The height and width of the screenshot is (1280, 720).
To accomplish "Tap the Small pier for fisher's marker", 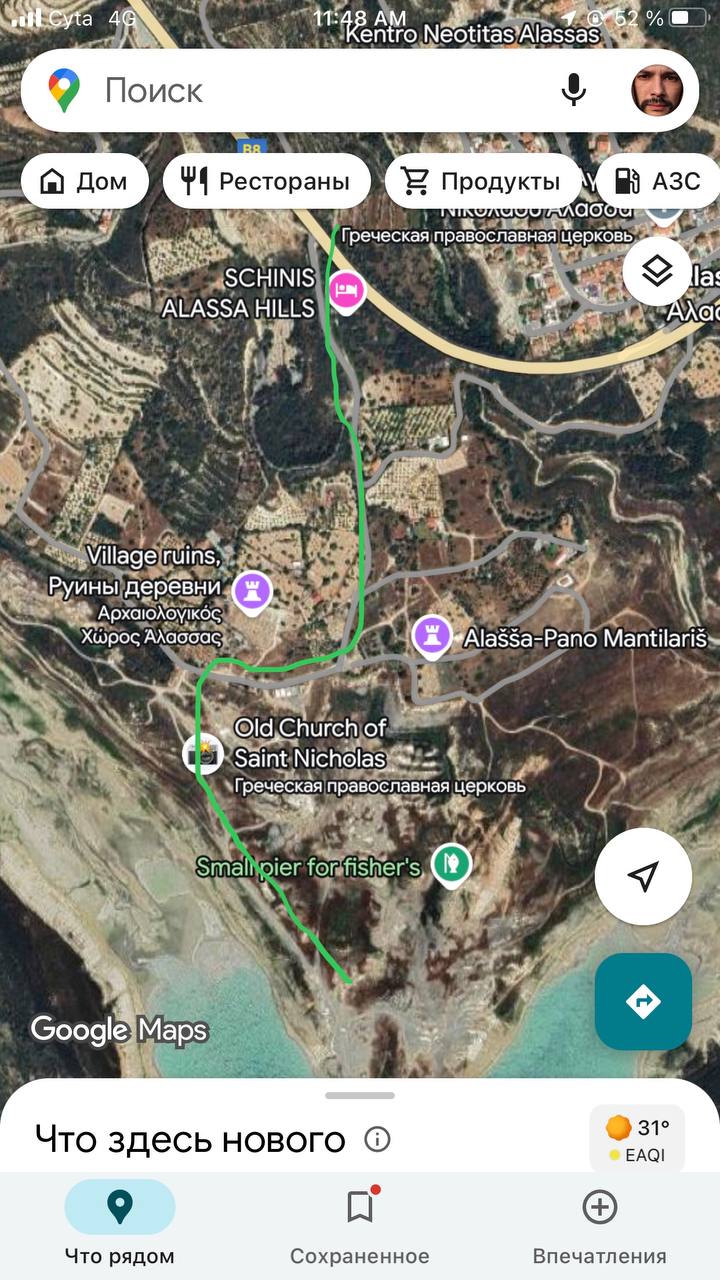I will pyautogui.click(x=451, y=863).
